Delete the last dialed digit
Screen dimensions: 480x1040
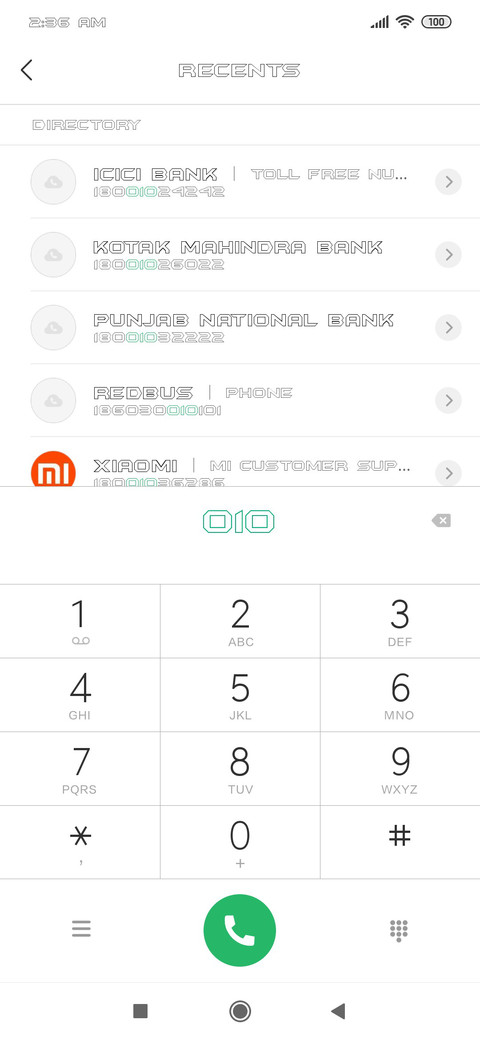441,521
